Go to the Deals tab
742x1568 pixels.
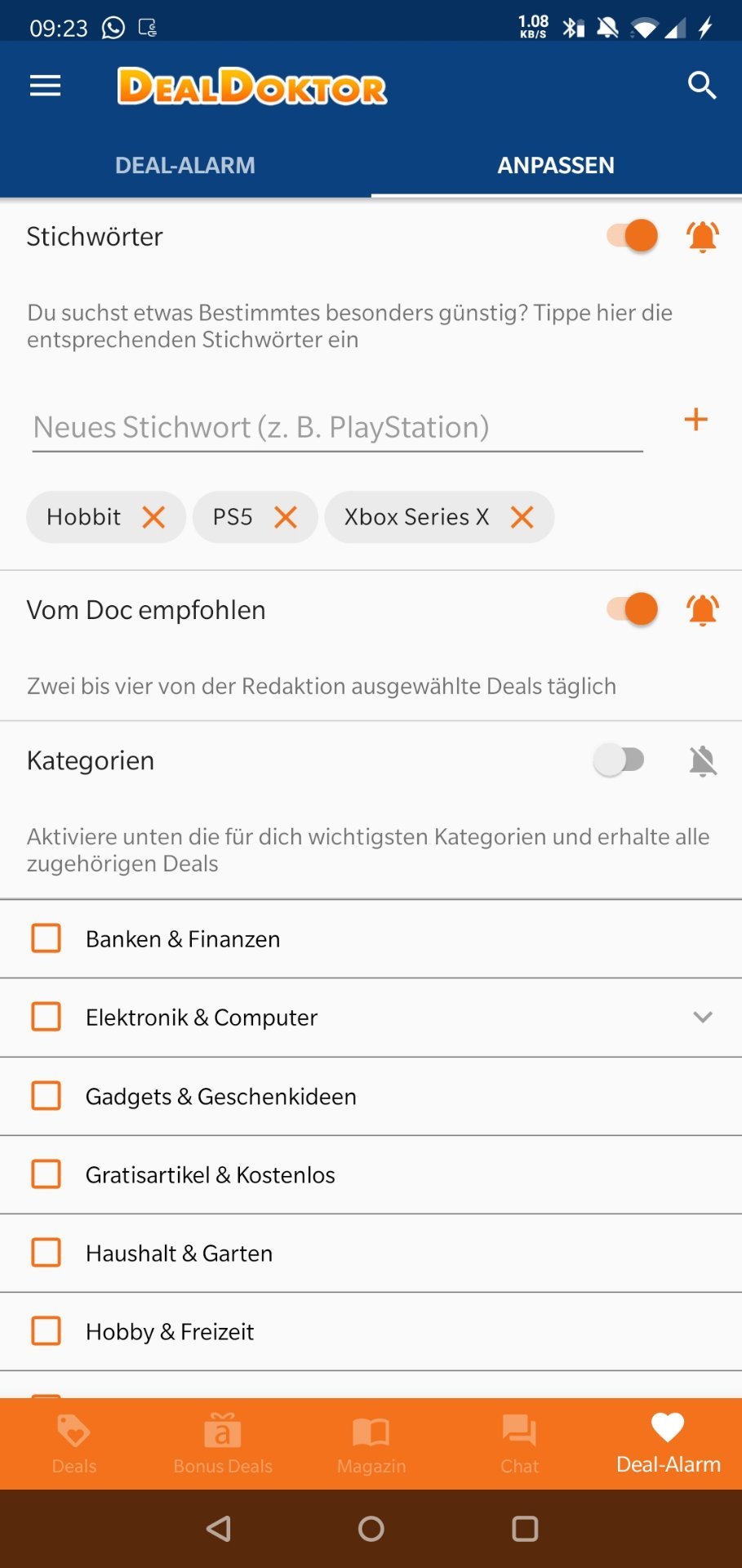pos(74,1444)
